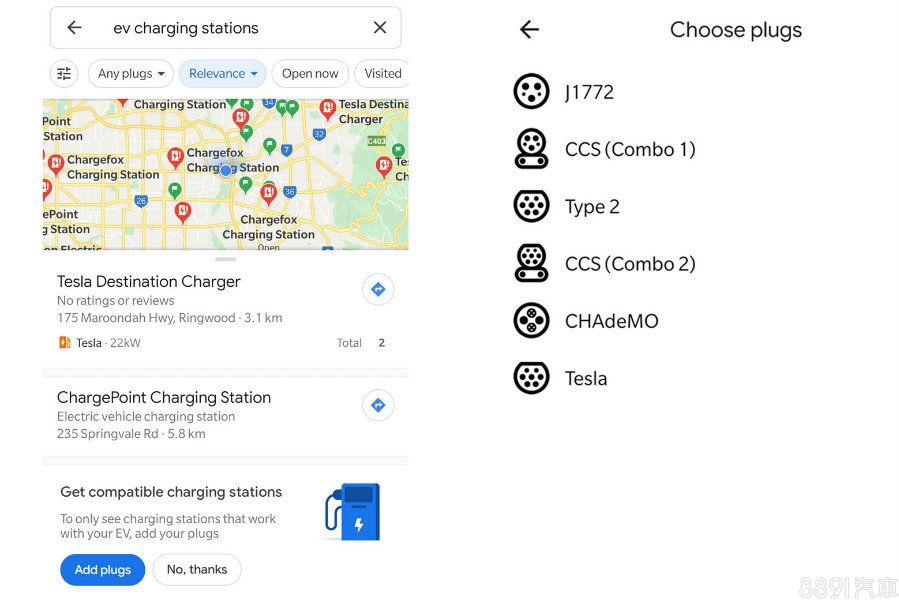
Task: Choose the CCS (Combo 1) plug
Action: click(x=629, y=150)
